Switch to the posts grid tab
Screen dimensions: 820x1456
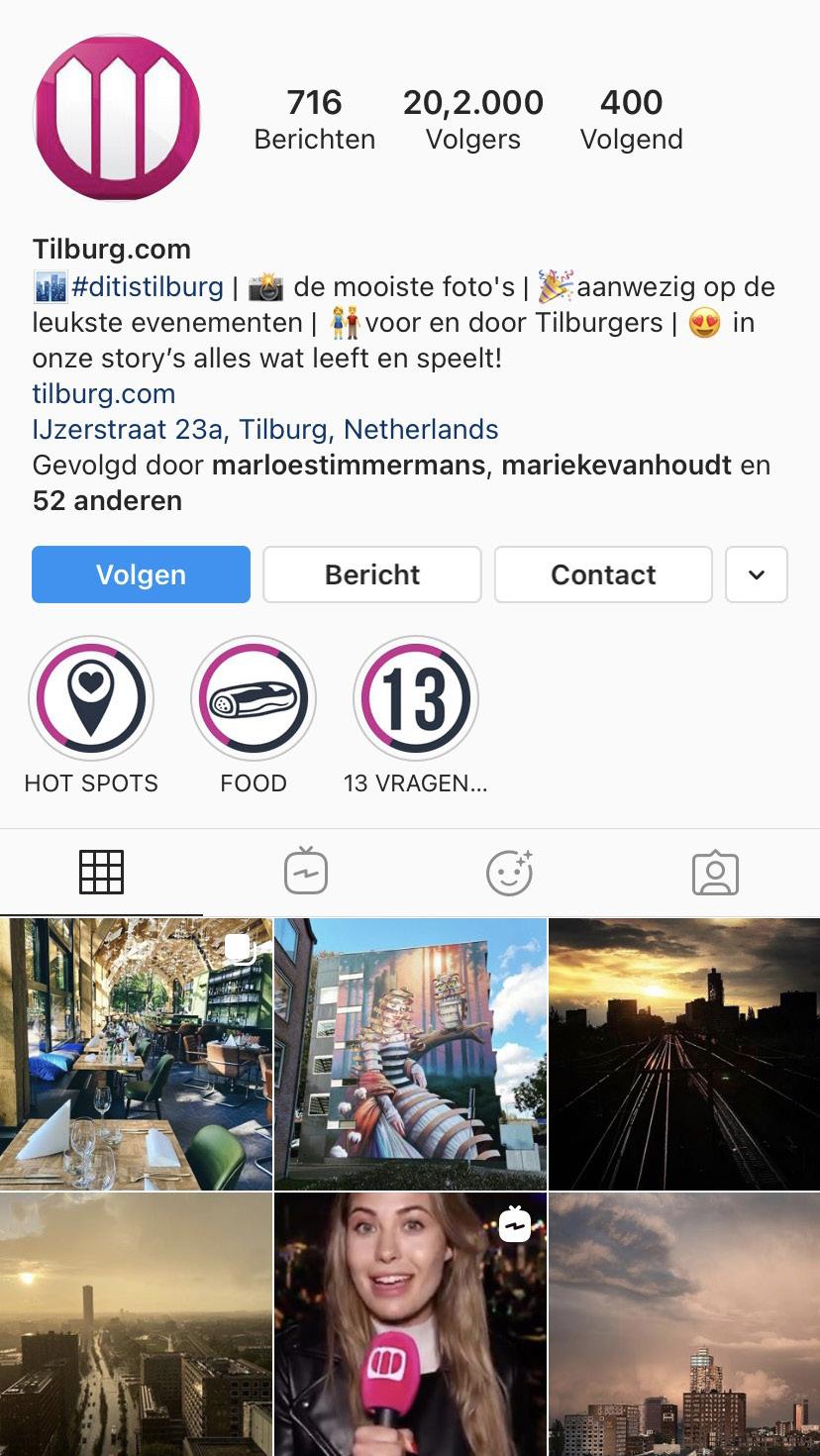(102, 873)
